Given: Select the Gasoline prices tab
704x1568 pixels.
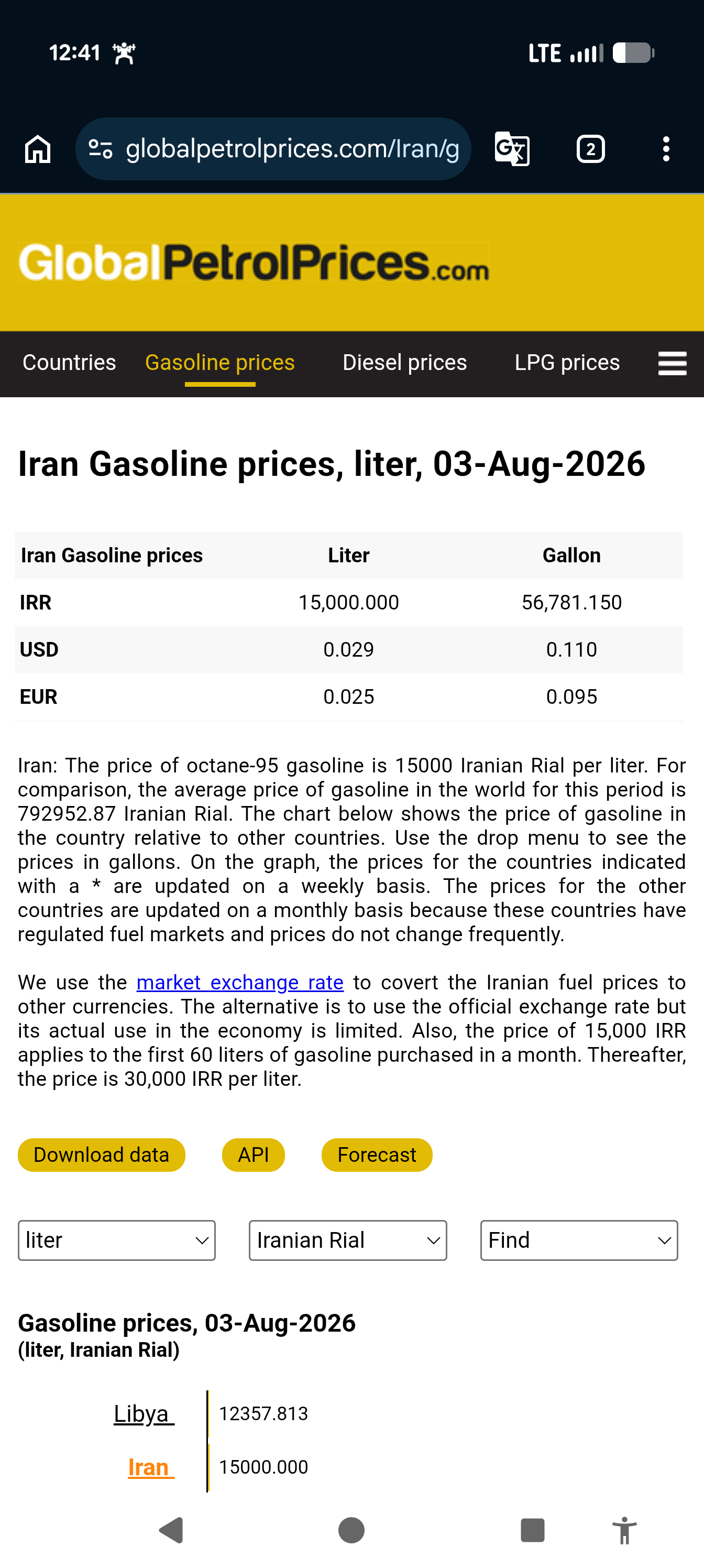Looking at the screenshot, I should coord(219,363).
